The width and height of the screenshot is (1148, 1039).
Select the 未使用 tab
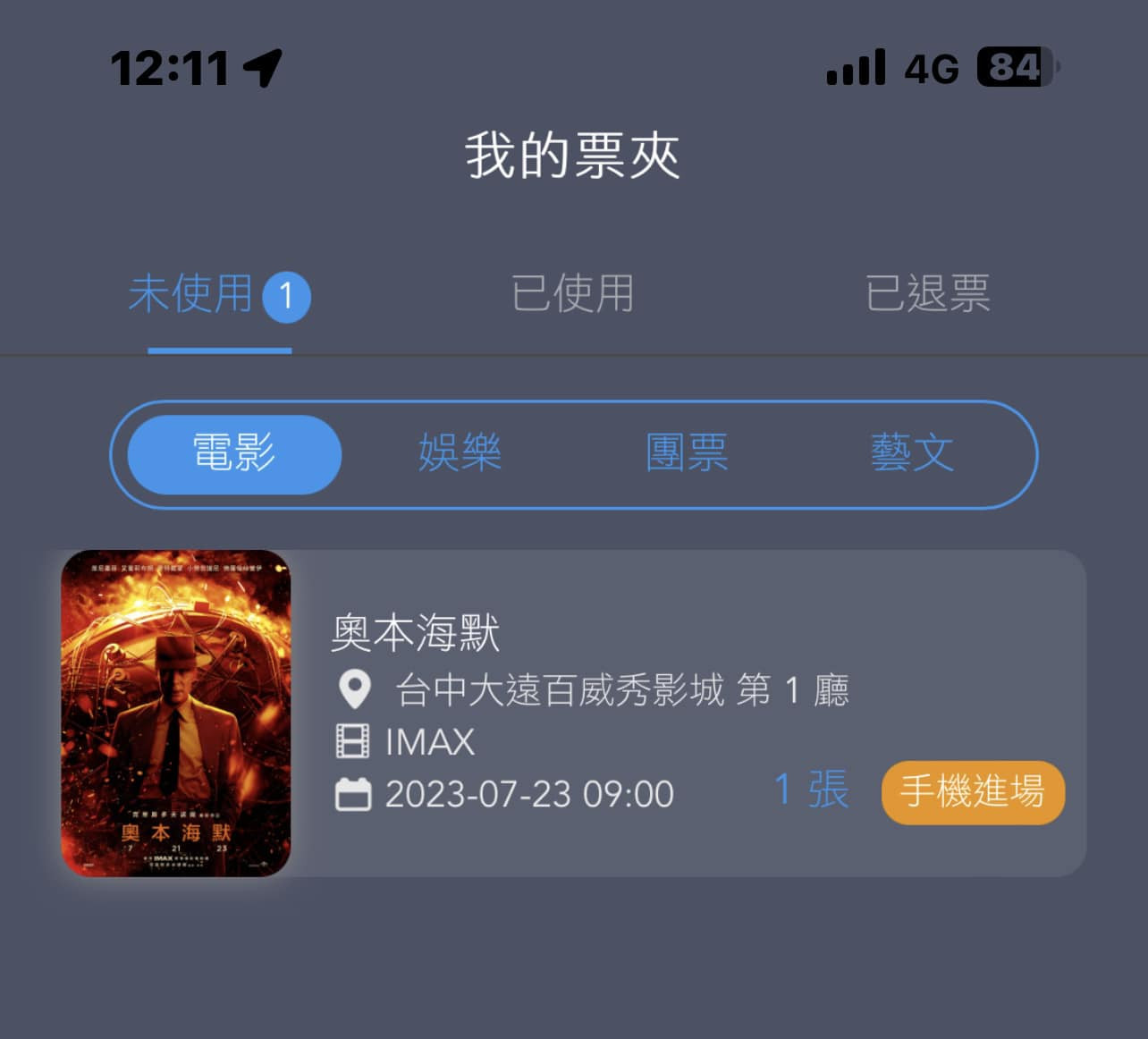coord(219,295)
